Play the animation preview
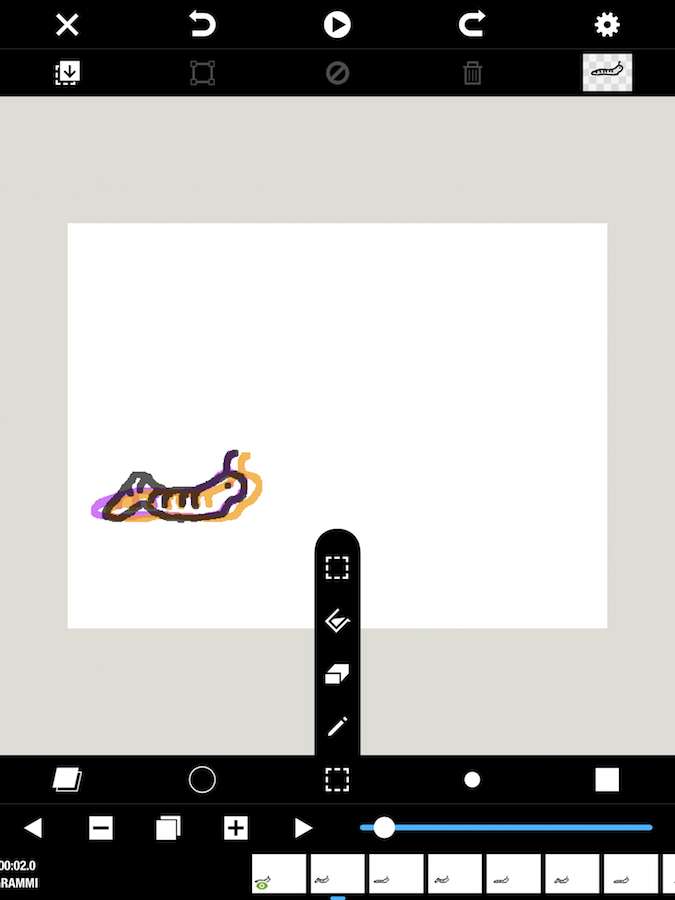 [337, 24]
